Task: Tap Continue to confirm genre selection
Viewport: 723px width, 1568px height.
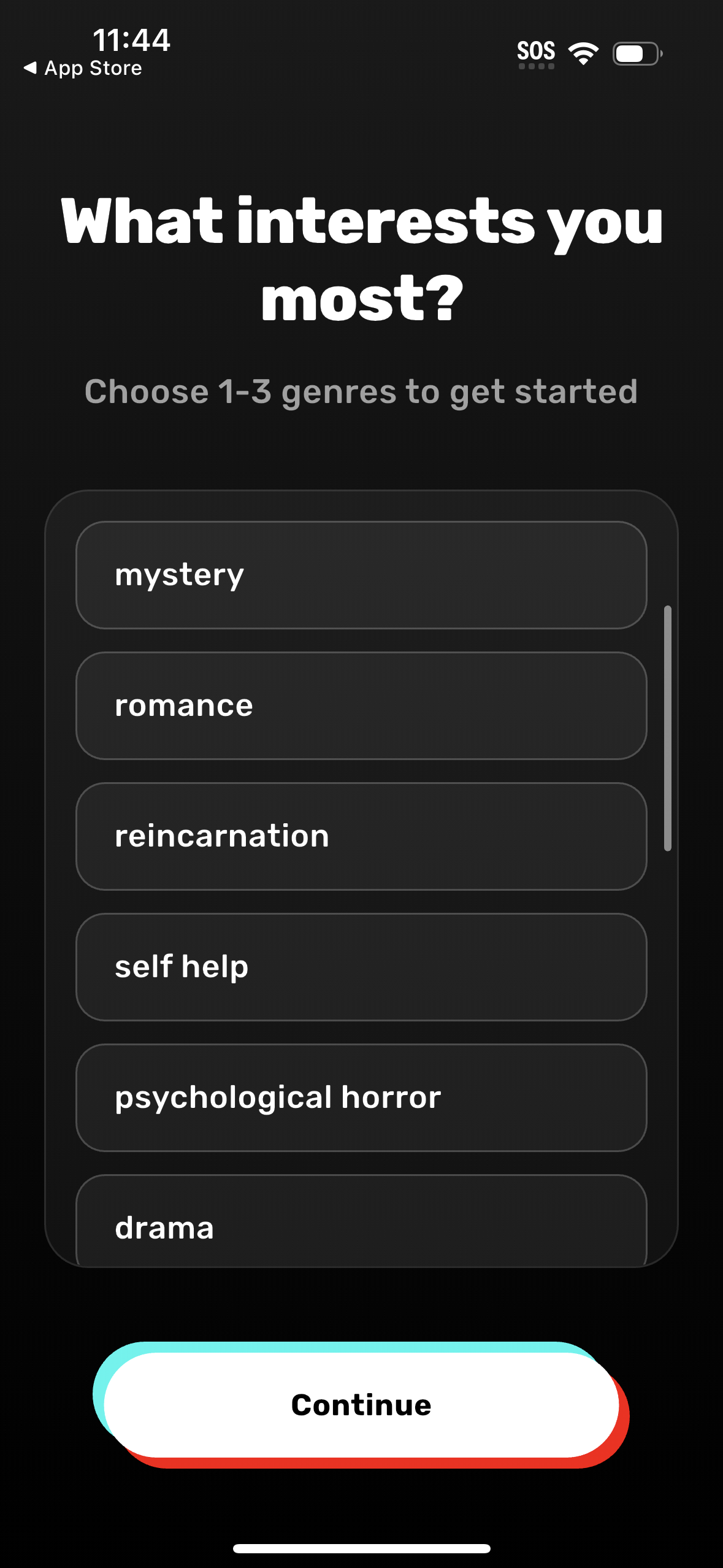Action: coord(361,1405)
